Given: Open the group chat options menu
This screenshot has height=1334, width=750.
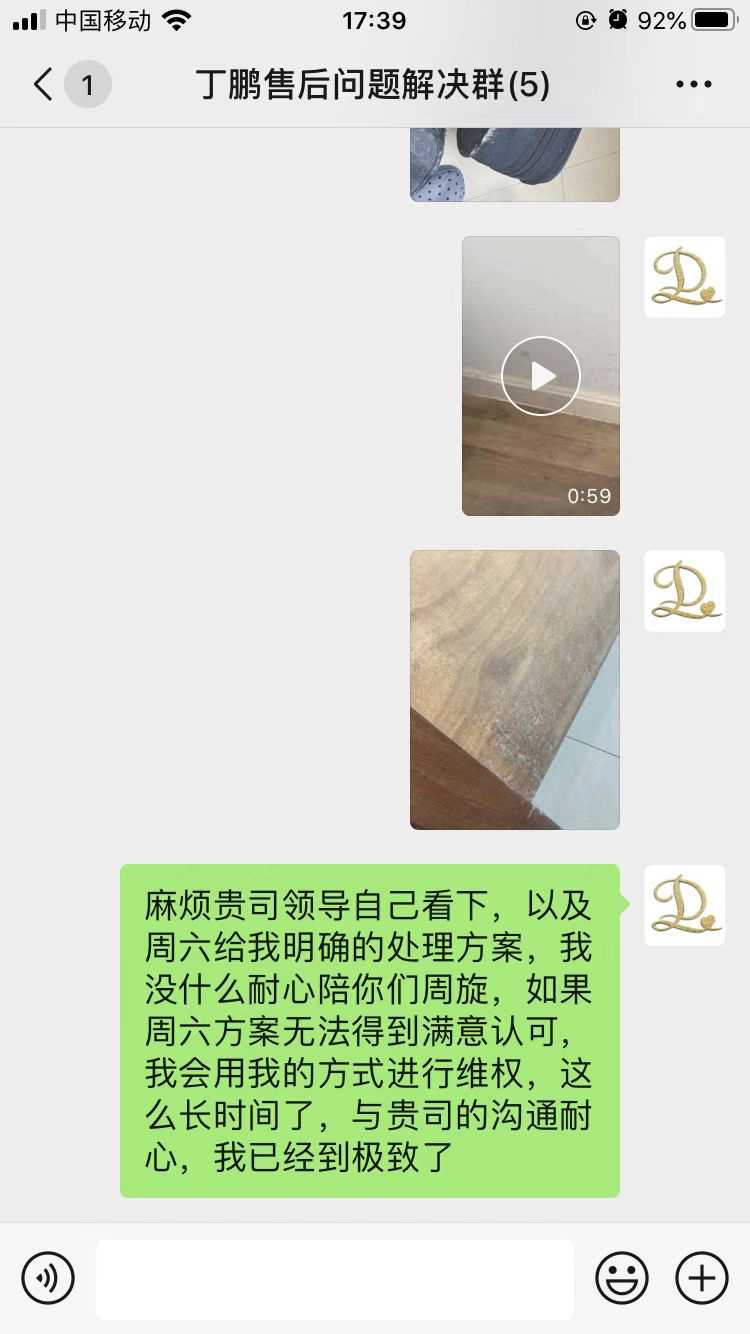Looking at the screenshot, I should click(693, 85).
